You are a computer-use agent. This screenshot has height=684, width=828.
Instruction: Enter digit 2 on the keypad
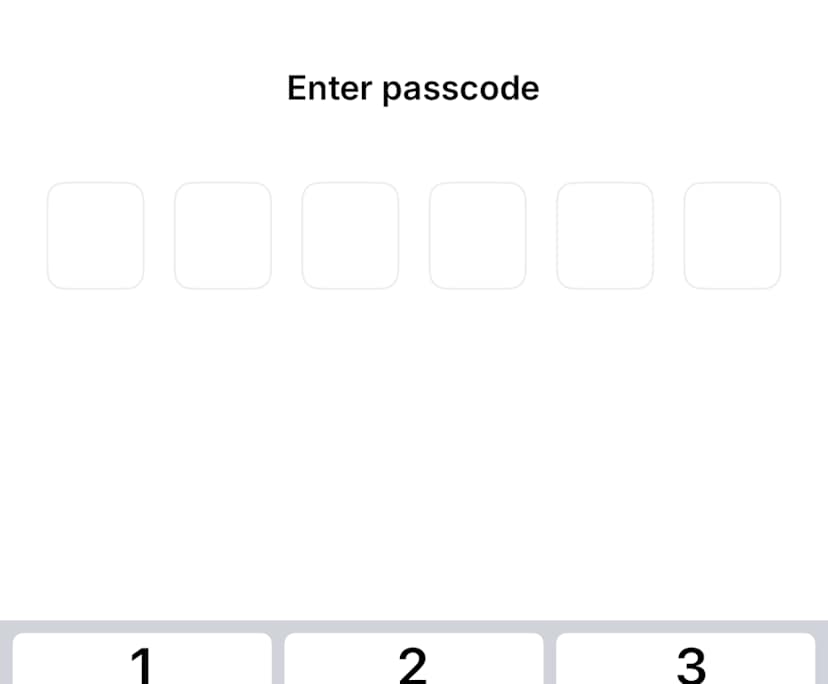[x=414, y=660]
